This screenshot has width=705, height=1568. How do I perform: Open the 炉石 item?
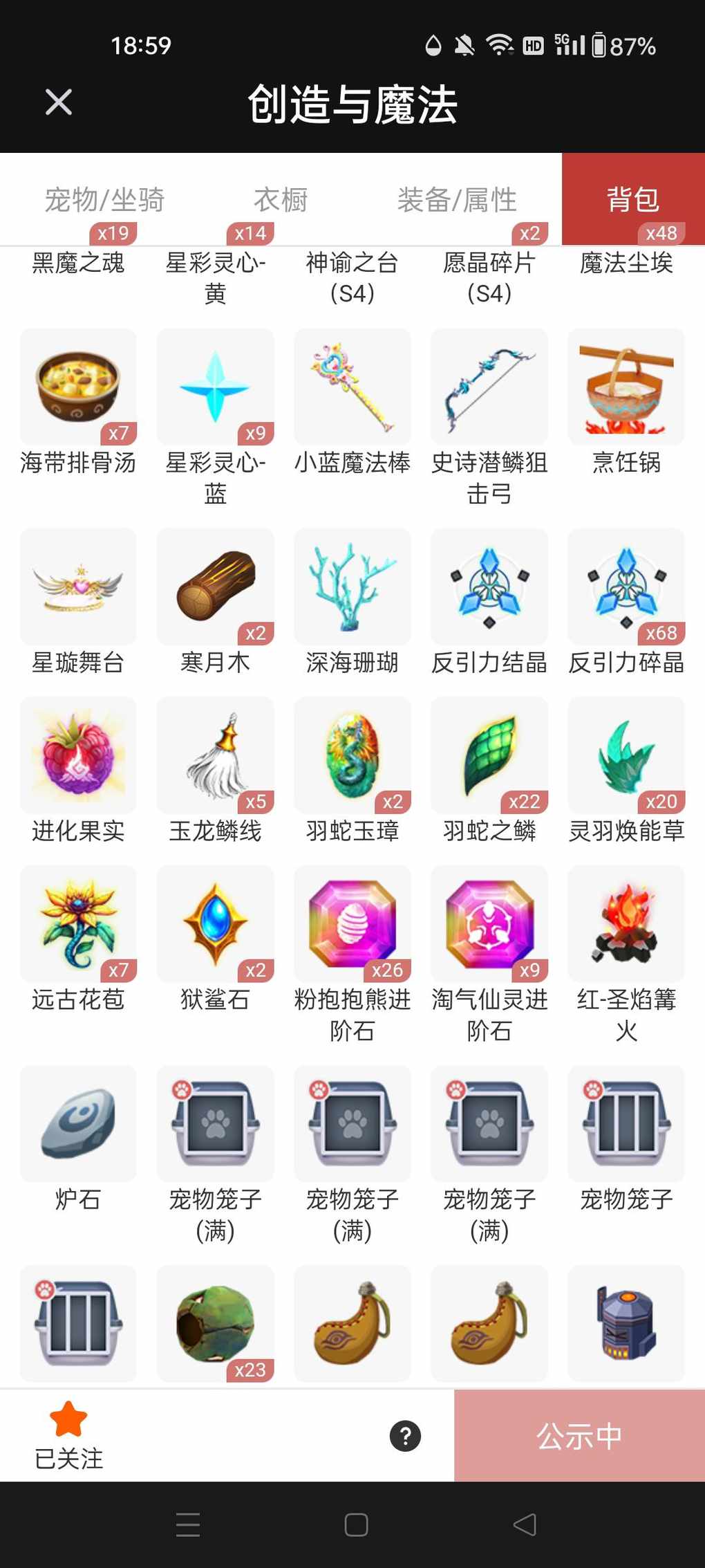point(78,1123)
